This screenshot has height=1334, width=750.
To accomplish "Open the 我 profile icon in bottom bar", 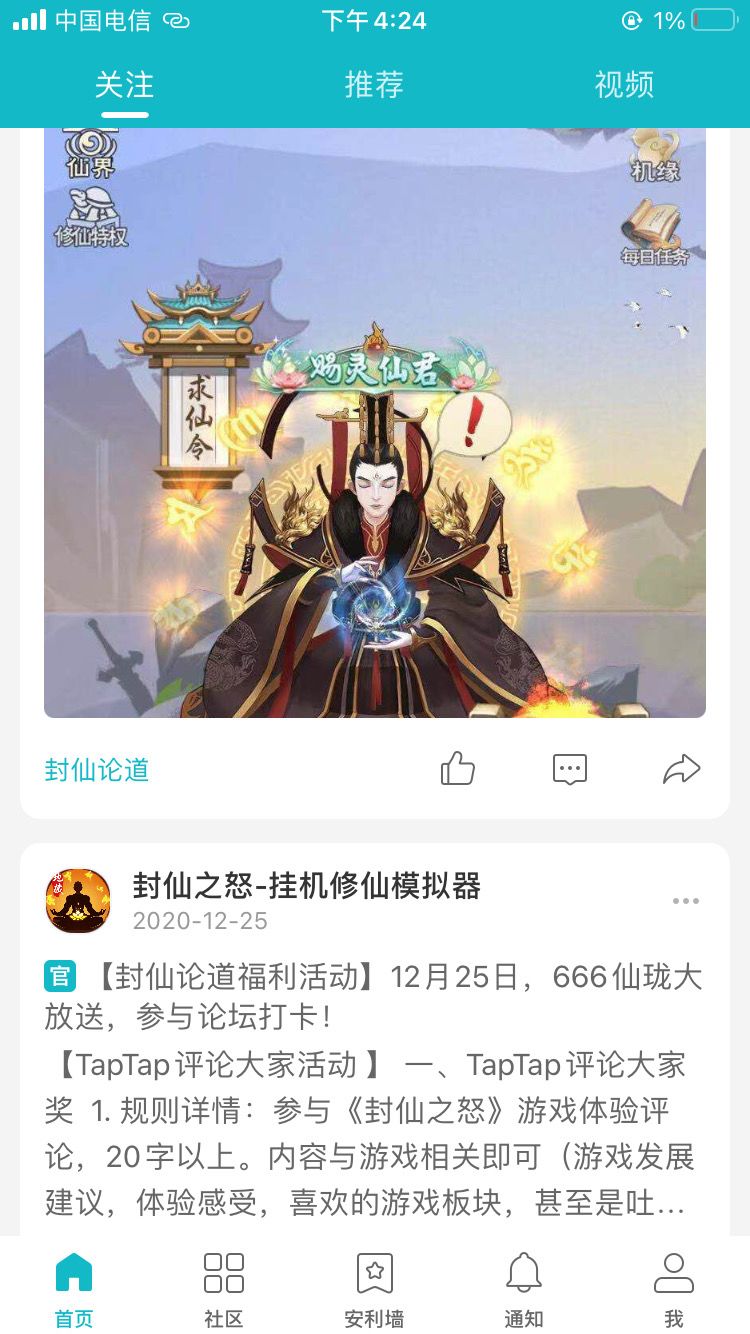I will tap(673, 1285).
